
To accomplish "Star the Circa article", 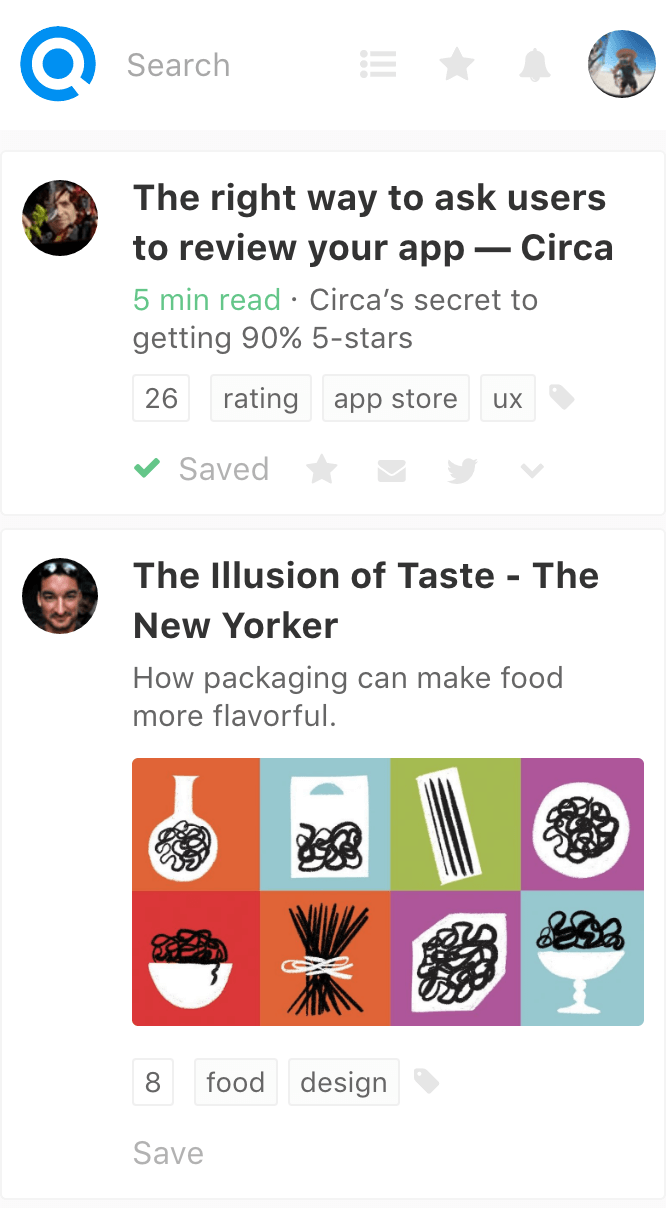I will (321, 469).
